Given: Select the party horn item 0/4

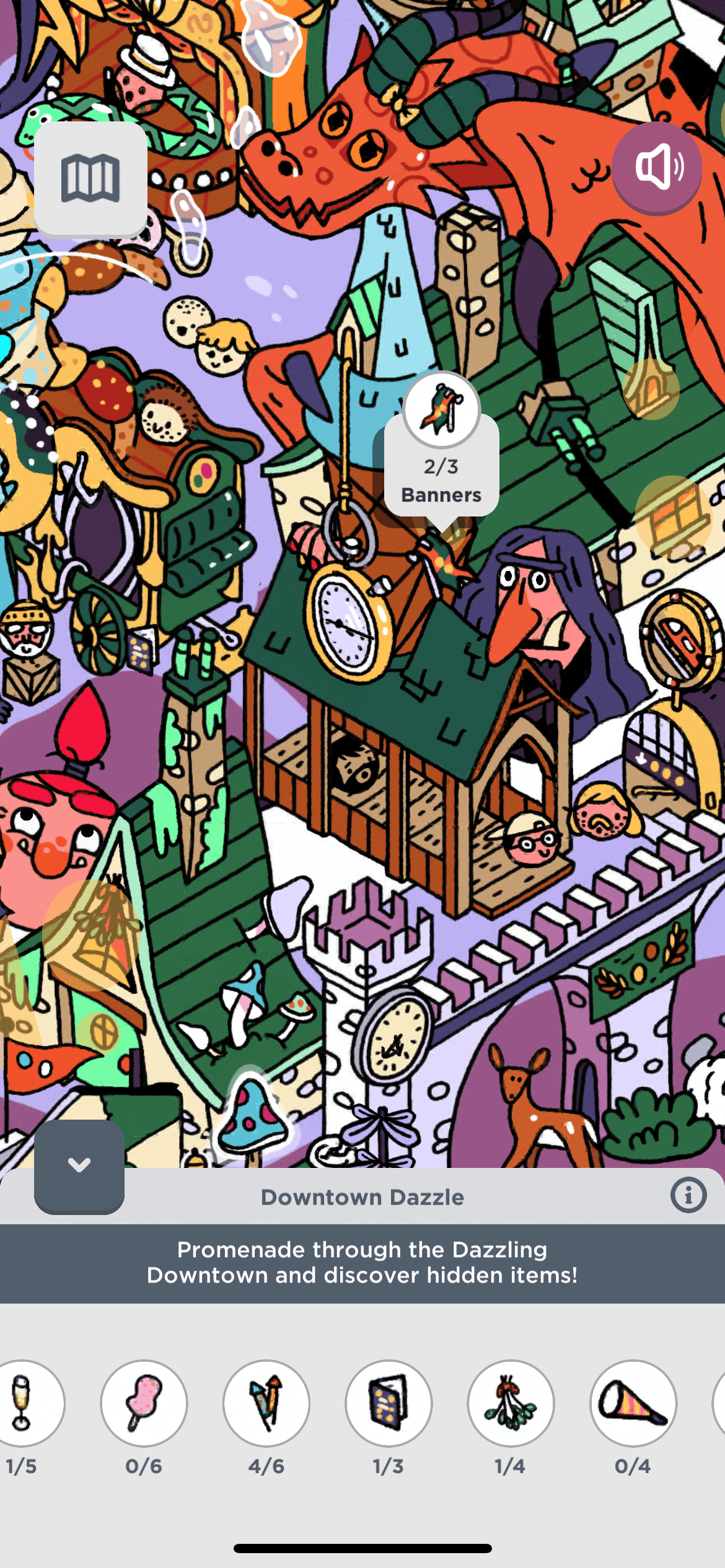Looking at the screenshot, I should (633, 1403).
